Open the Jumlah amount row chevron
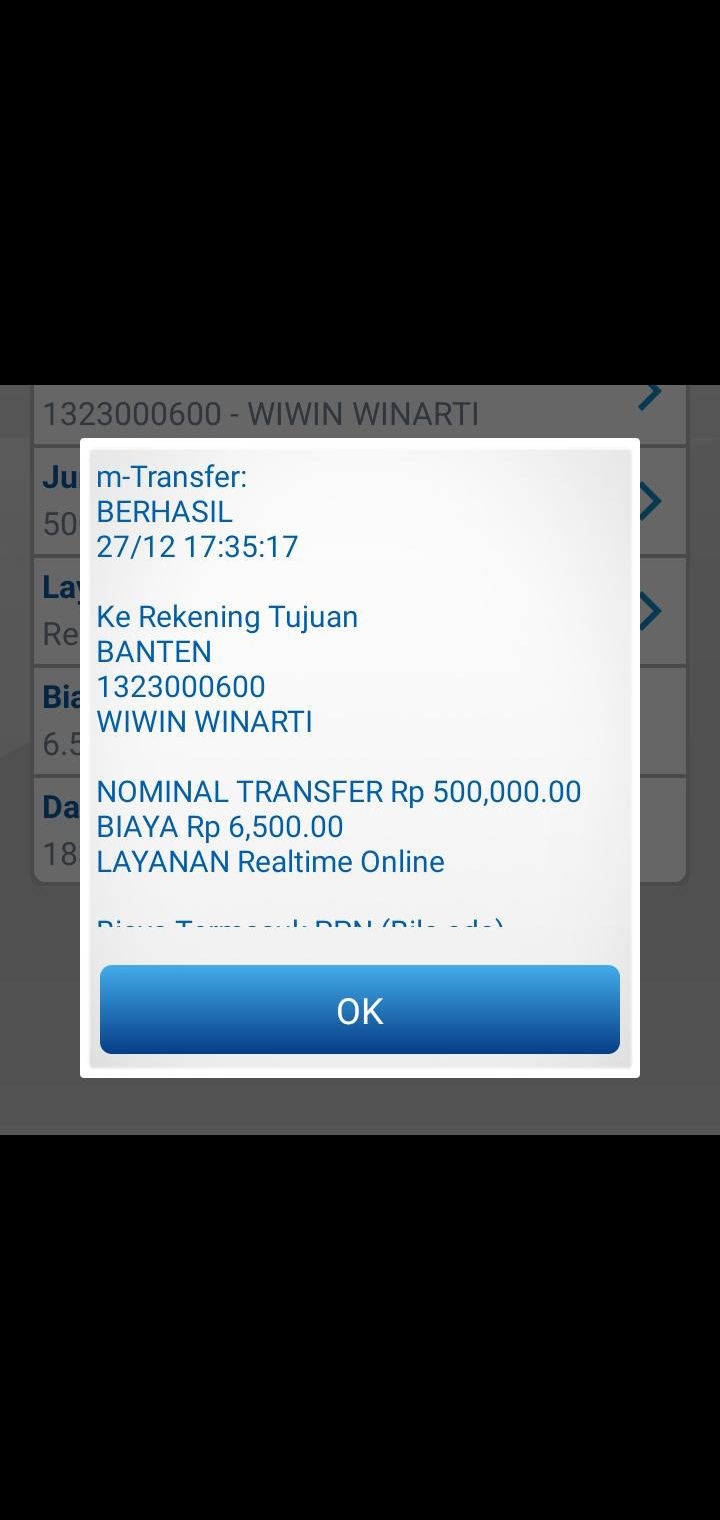Image resolution: width=720 pixels, height=1520 pixels. click(x=649, y=500)
